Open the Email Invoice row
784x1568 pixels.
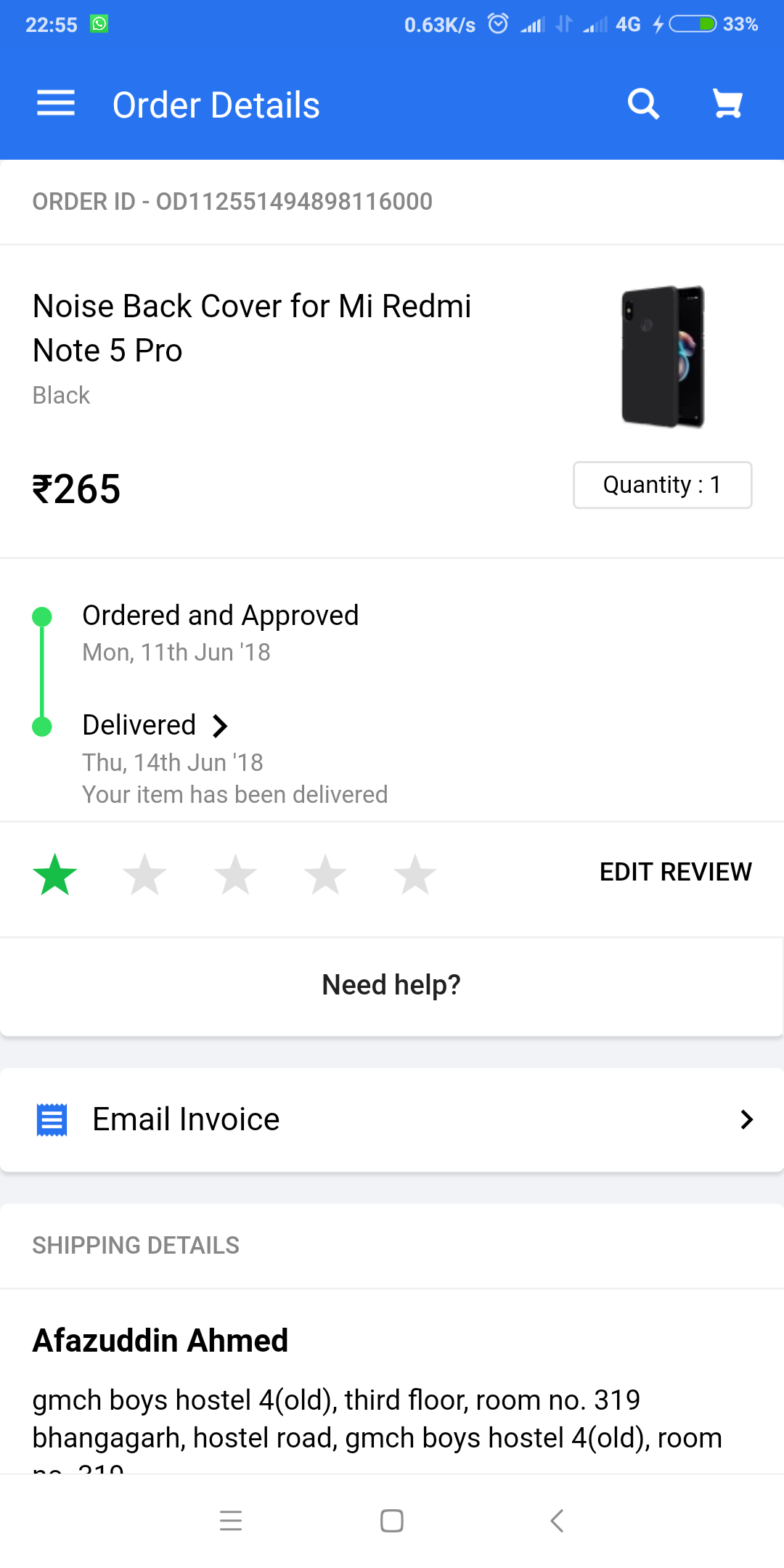[x=392, y=1119]
